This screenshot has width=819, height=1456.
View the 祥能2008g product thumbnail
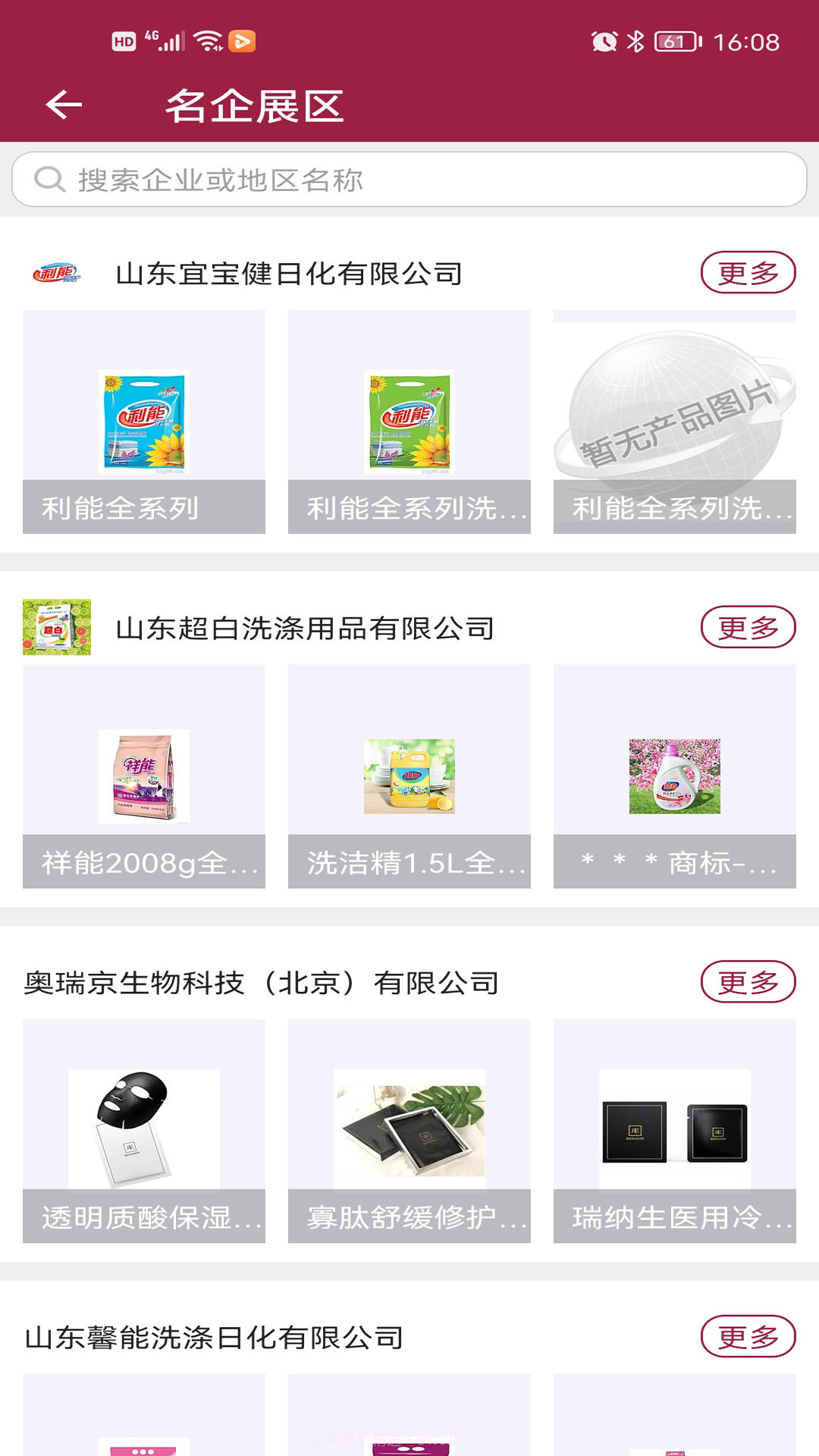click(x=144, y=773)
